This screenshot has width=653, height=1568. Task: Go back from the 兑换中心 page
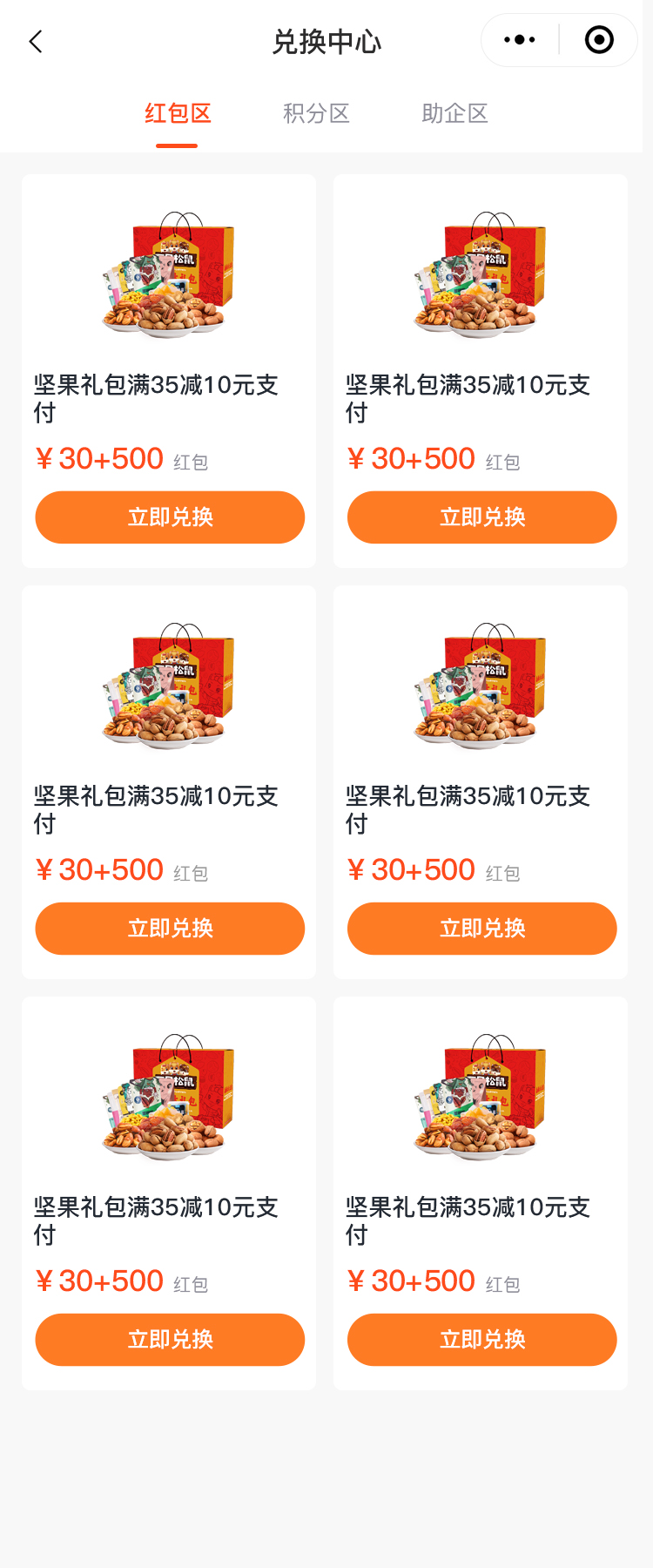[36, 41]
